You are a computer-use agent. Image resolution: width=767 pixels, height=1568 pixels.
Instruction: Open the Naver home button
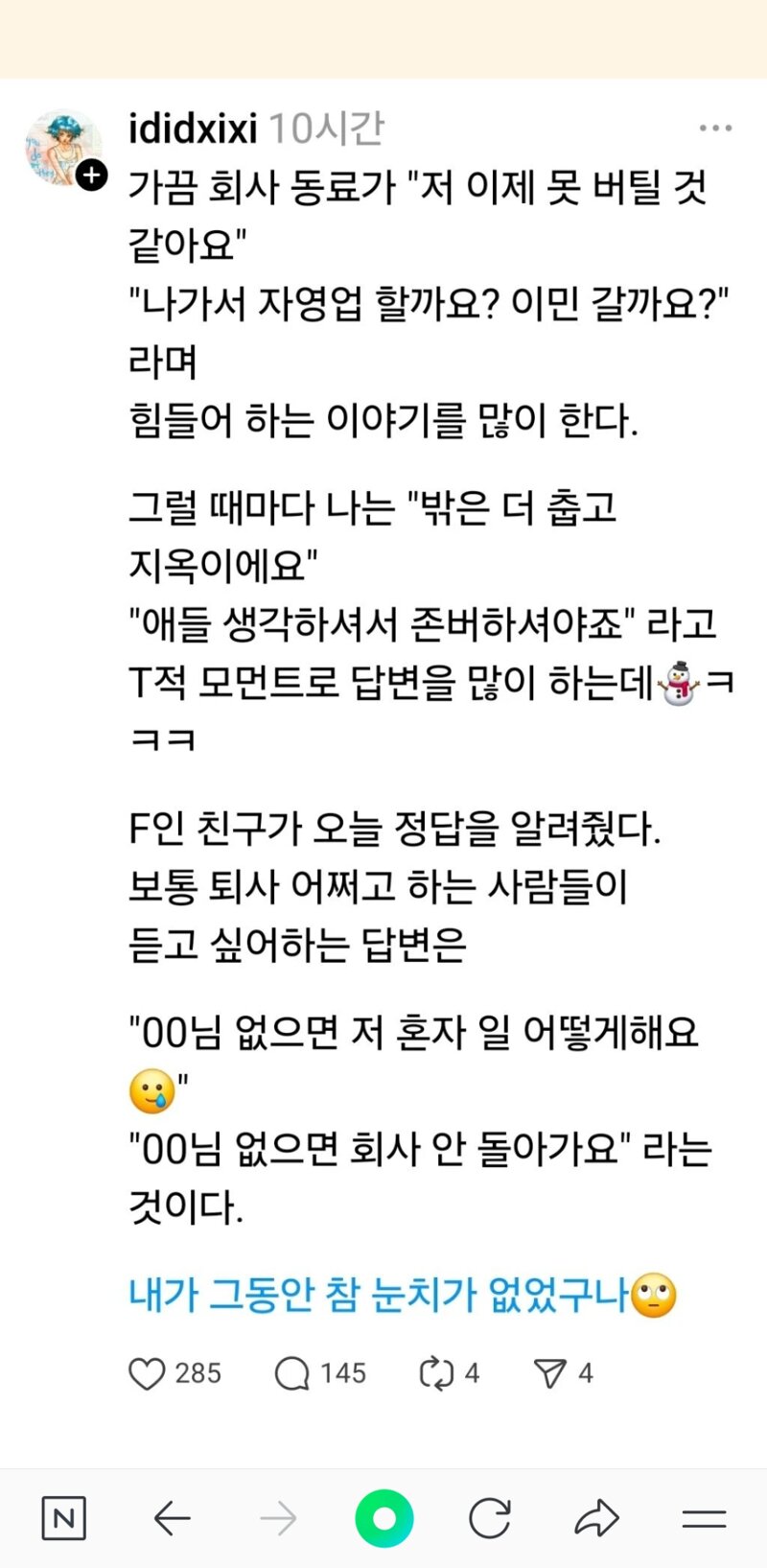coord(64,1518)
